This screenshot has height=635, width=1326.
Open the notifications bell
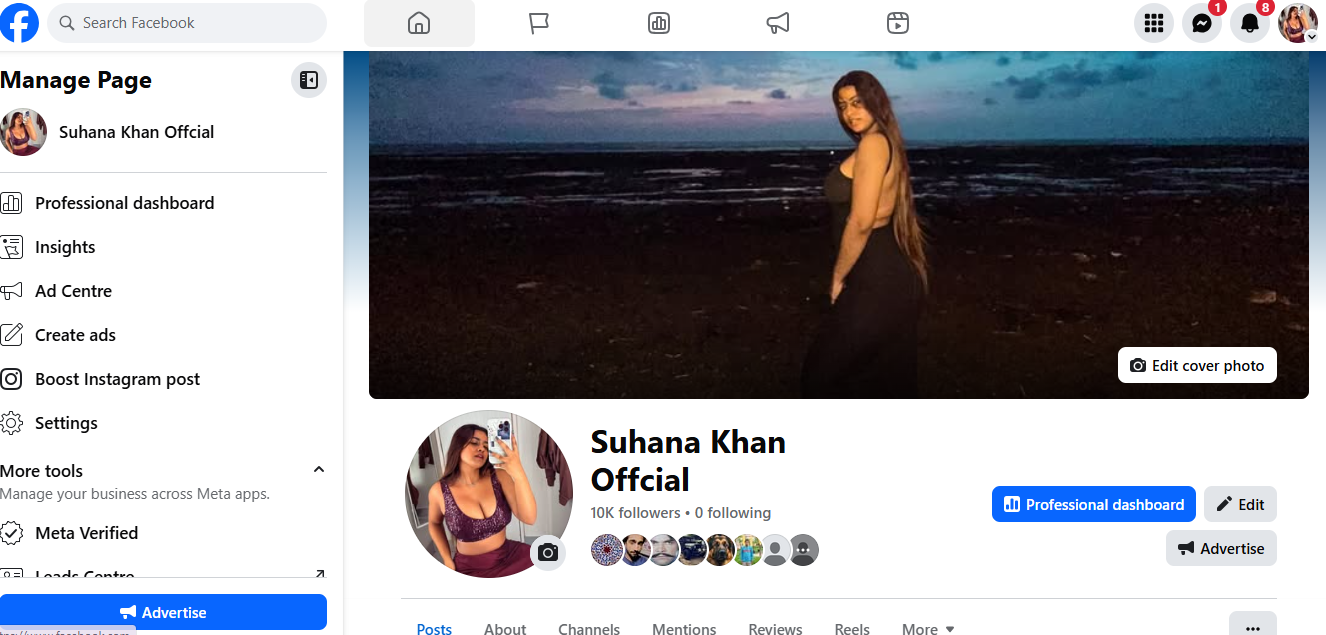coord(1250,23)
